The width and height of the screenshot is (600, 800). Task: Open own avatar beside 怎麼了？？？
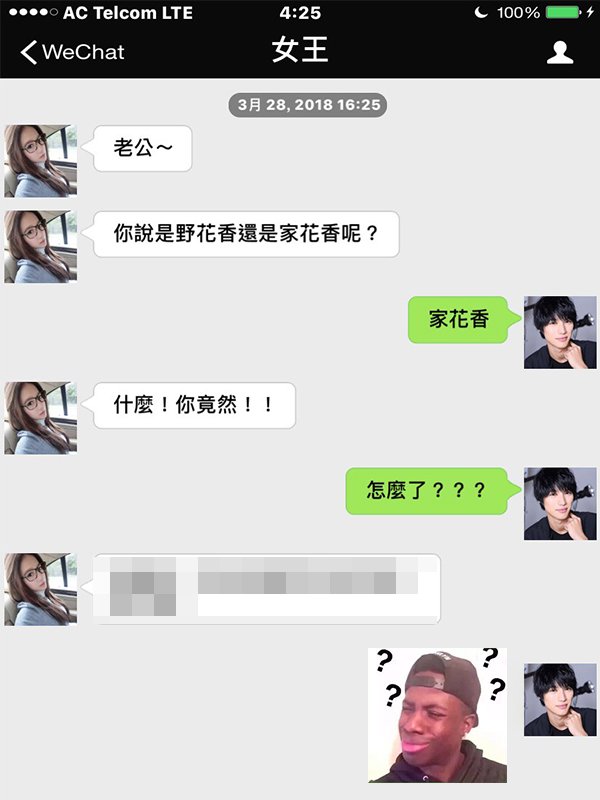(x=560, y=504)
